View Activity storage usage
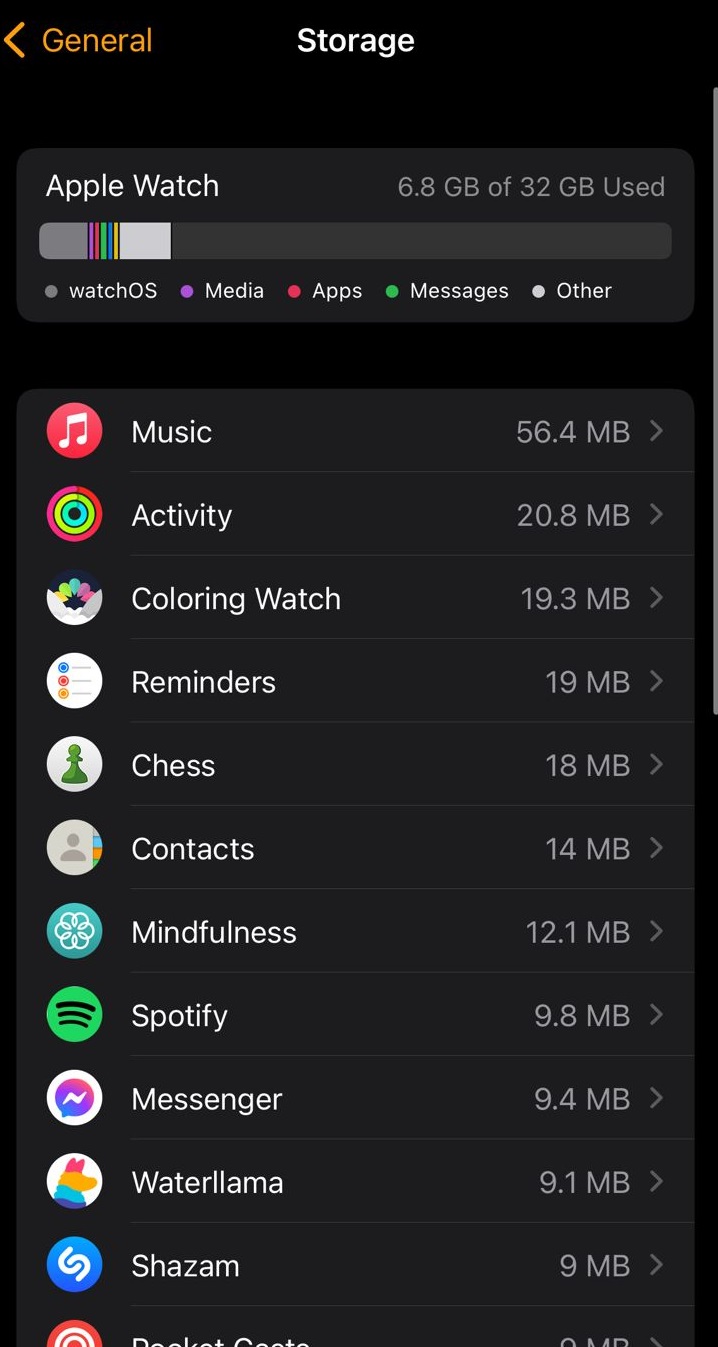The image size is (718, 1347). 355,515
